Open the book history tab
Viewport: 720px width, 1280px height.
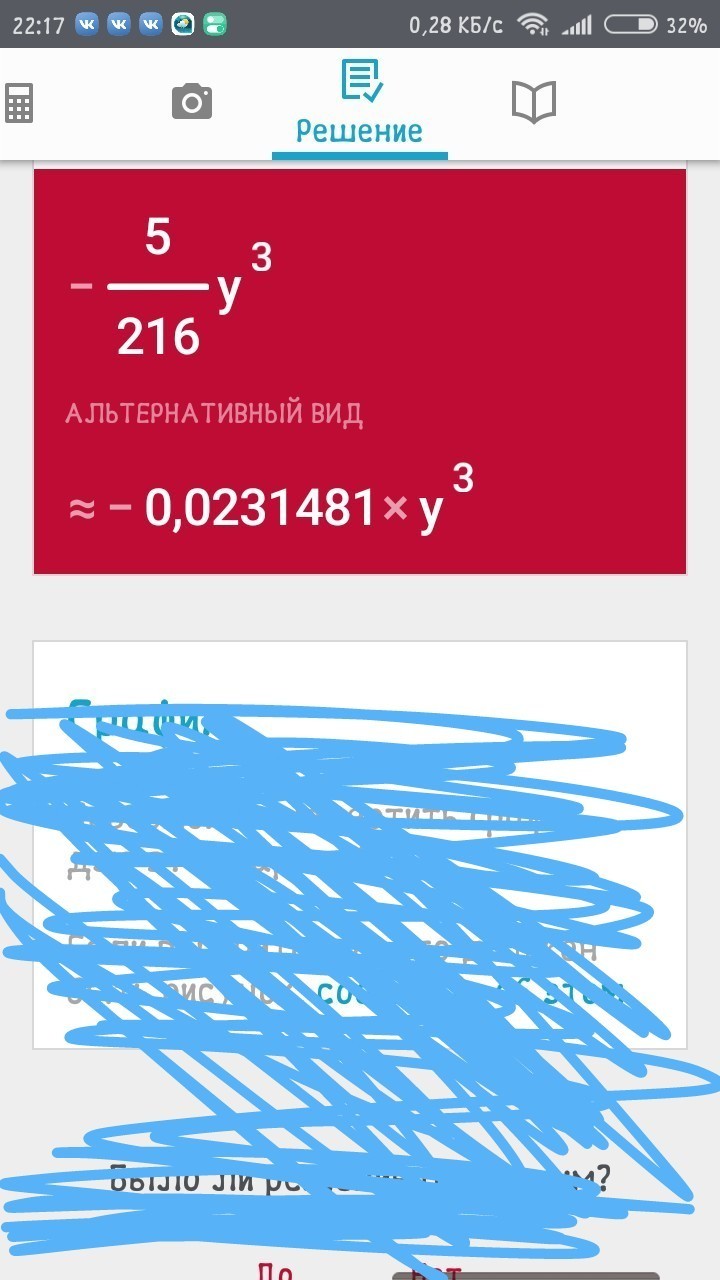pyautogui.click(x=533, y=102)
